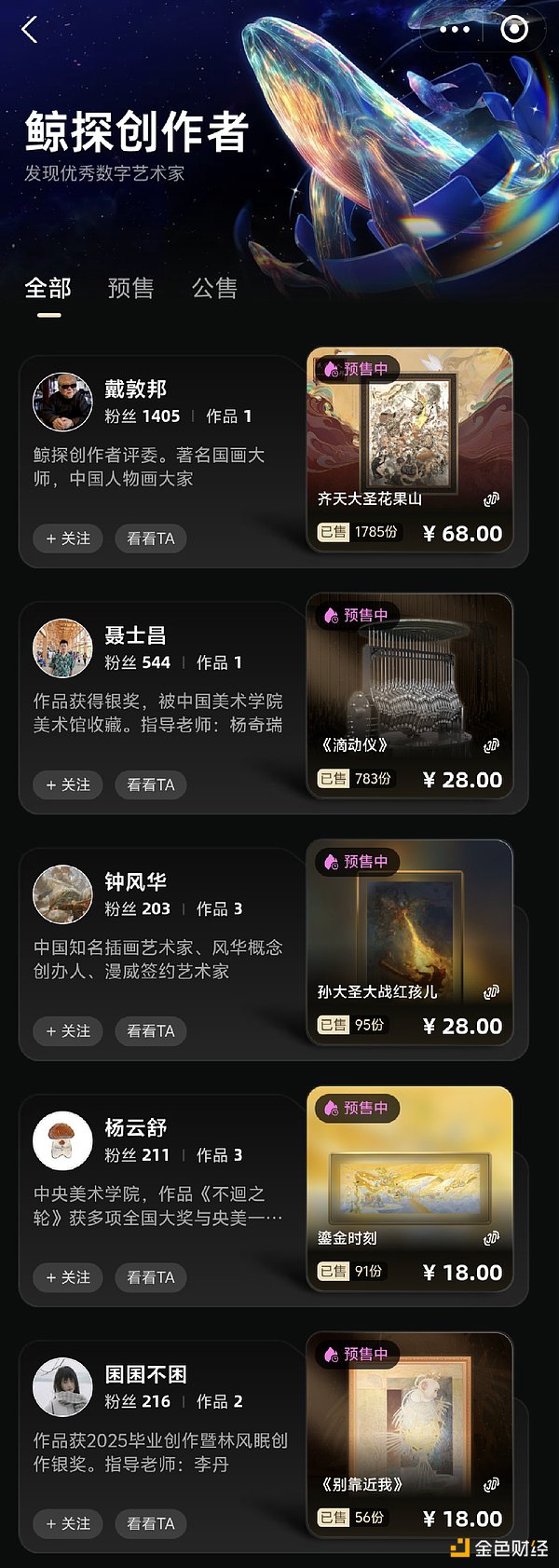Follow creator 困困不困
This screenshot has width=559, height=1568.
(x=68, y=1524)
